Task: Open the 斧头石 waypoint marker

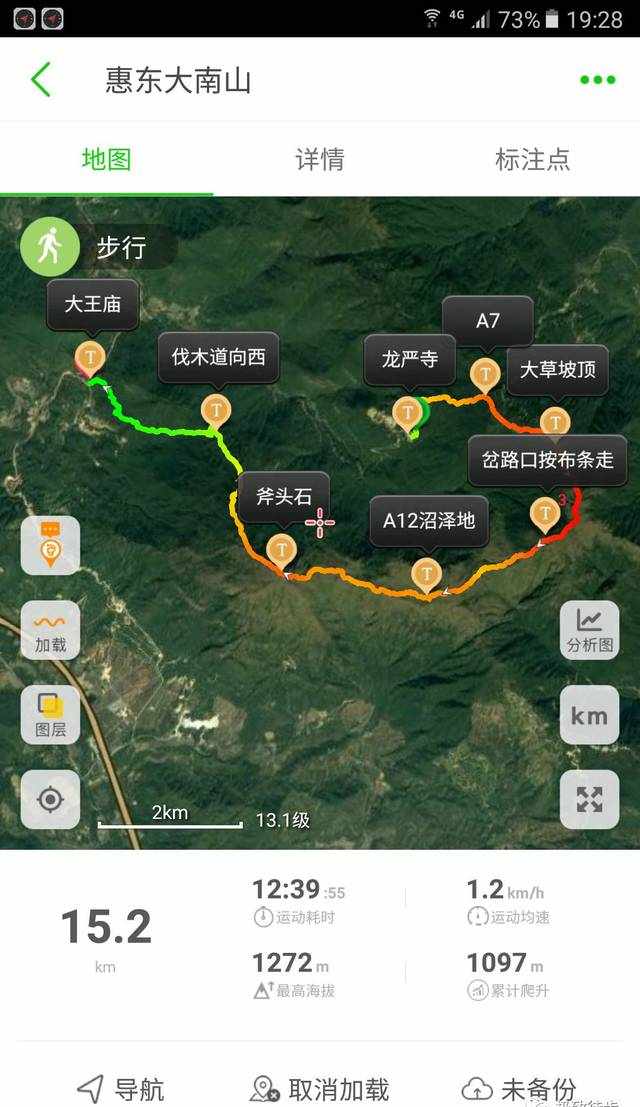Action: click(282, 548)
